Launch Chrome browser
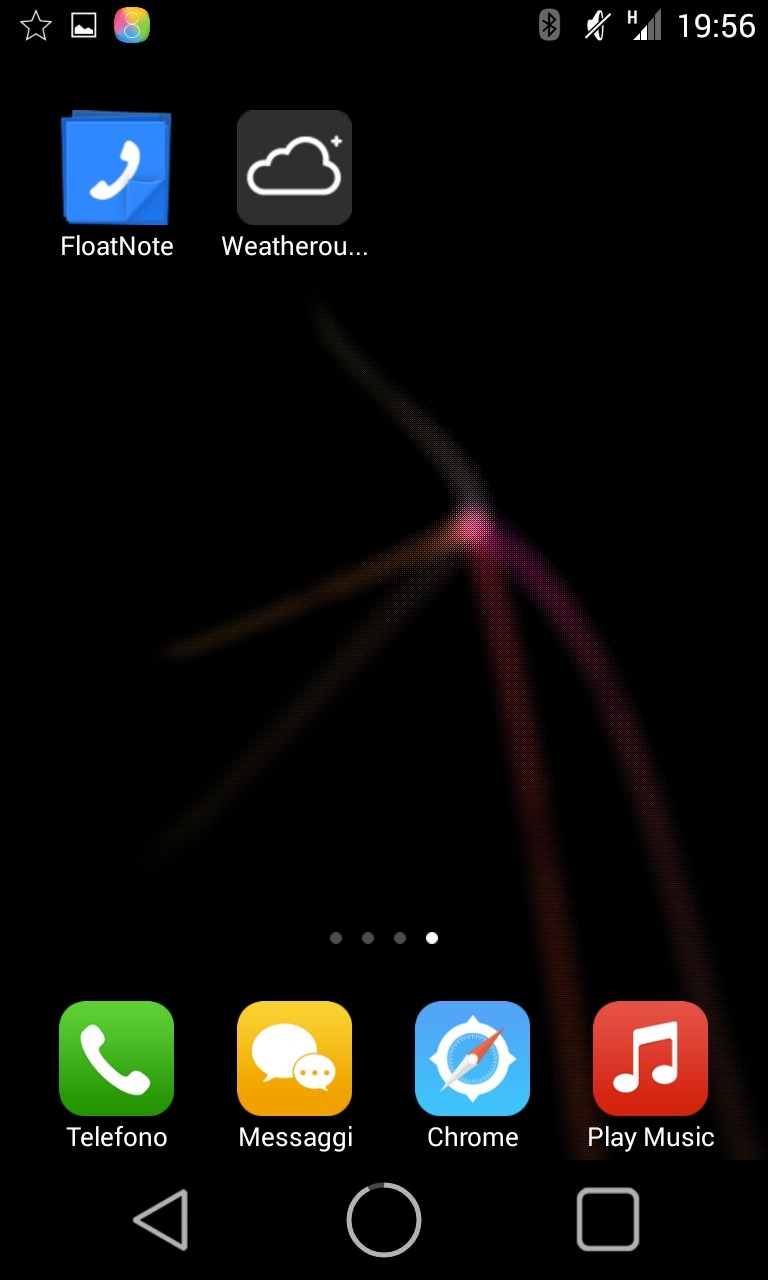 [x=472, y=1058]
